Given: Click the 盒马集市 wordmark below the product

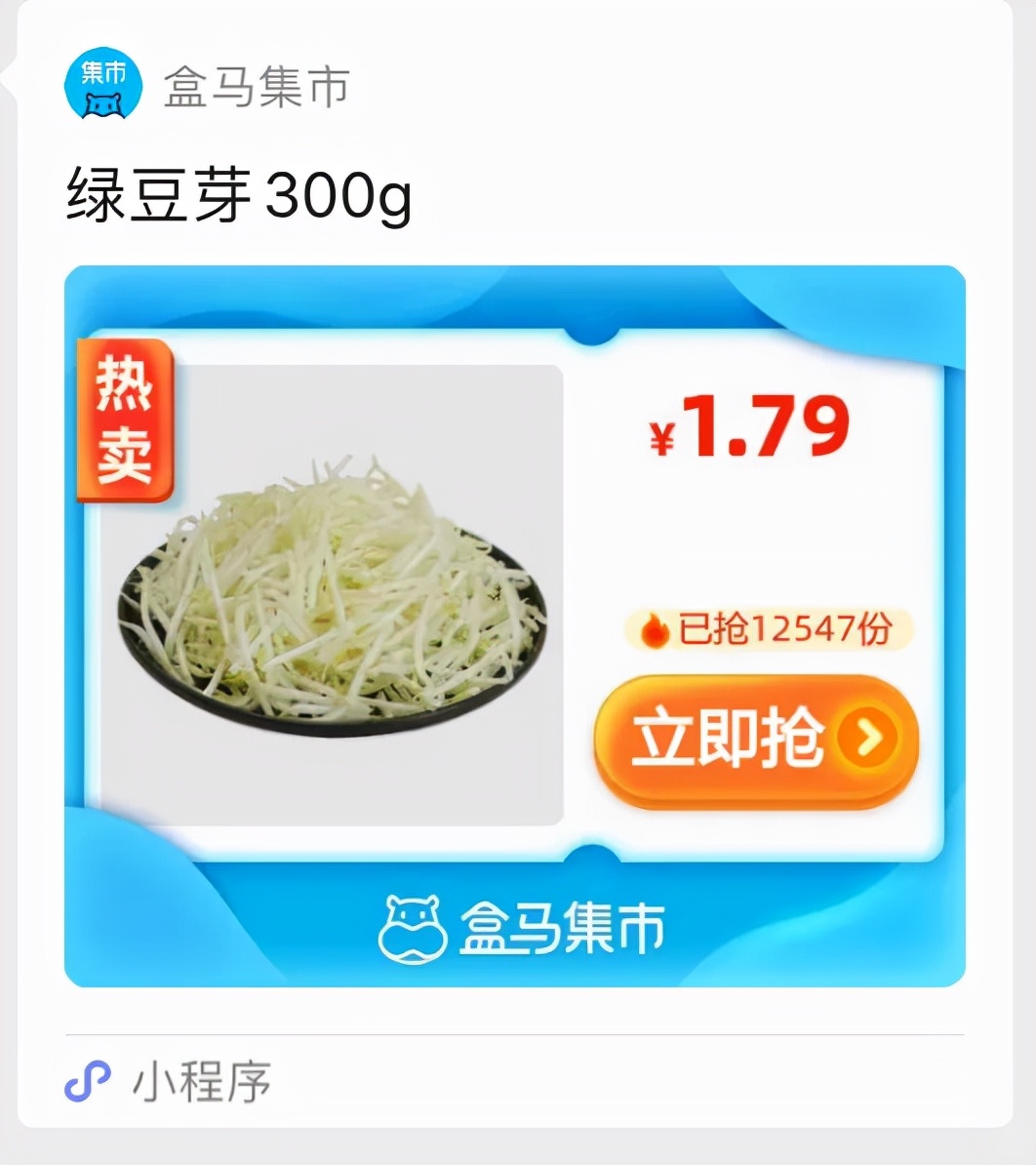Looking at the screenshot, I should 566,929.
